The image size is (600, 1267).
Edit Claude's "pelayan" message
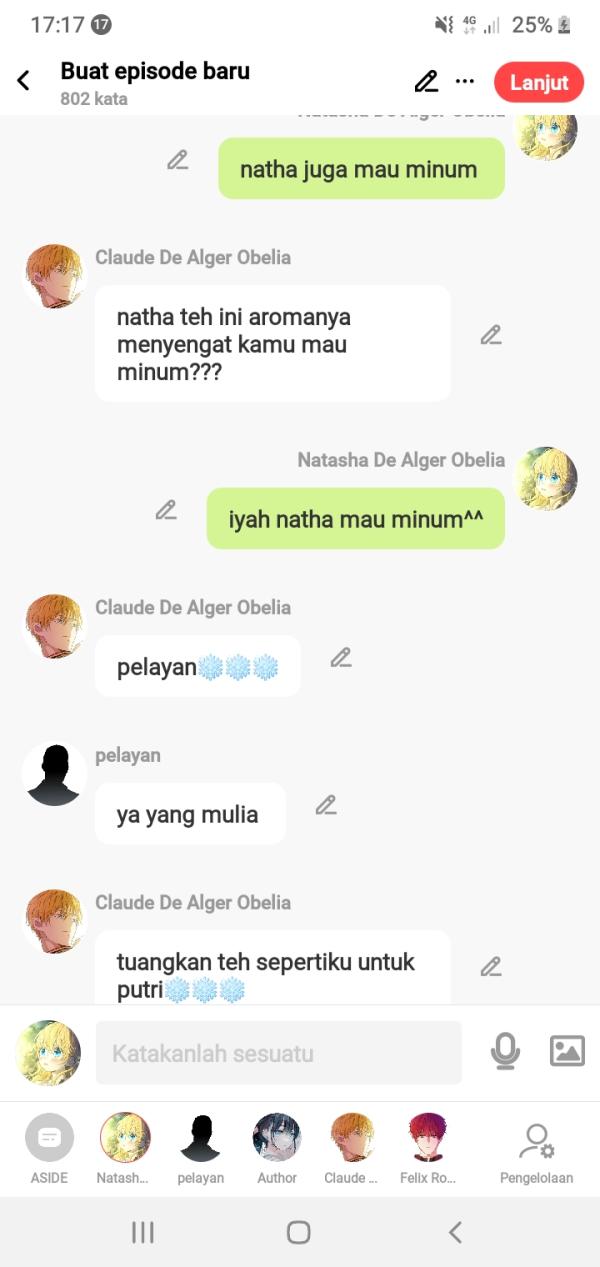pyautogui.click(x=341, y=658)
